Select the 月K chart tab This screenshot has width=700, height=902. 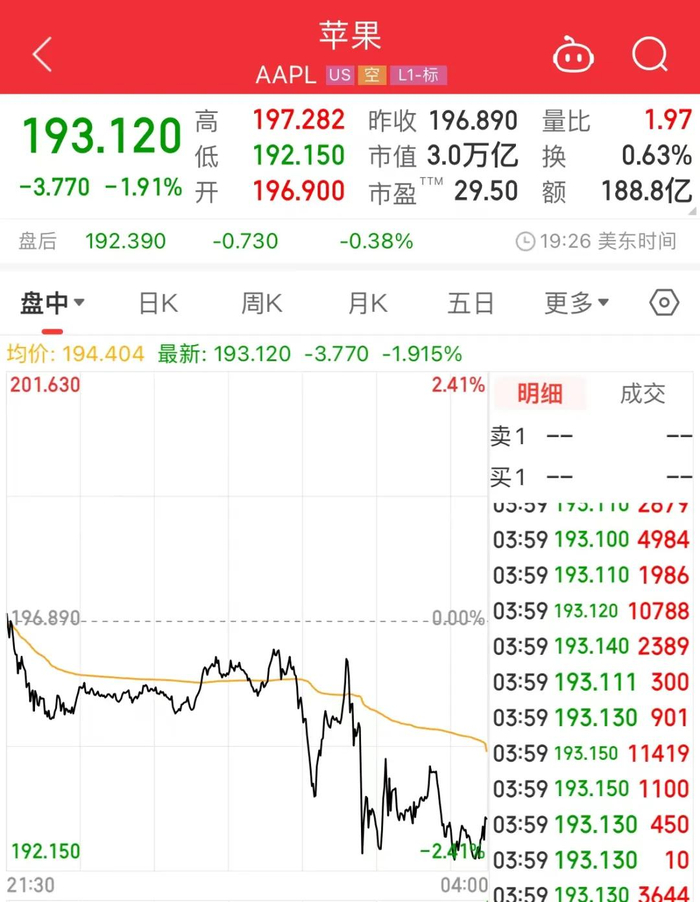click(368, 303)
